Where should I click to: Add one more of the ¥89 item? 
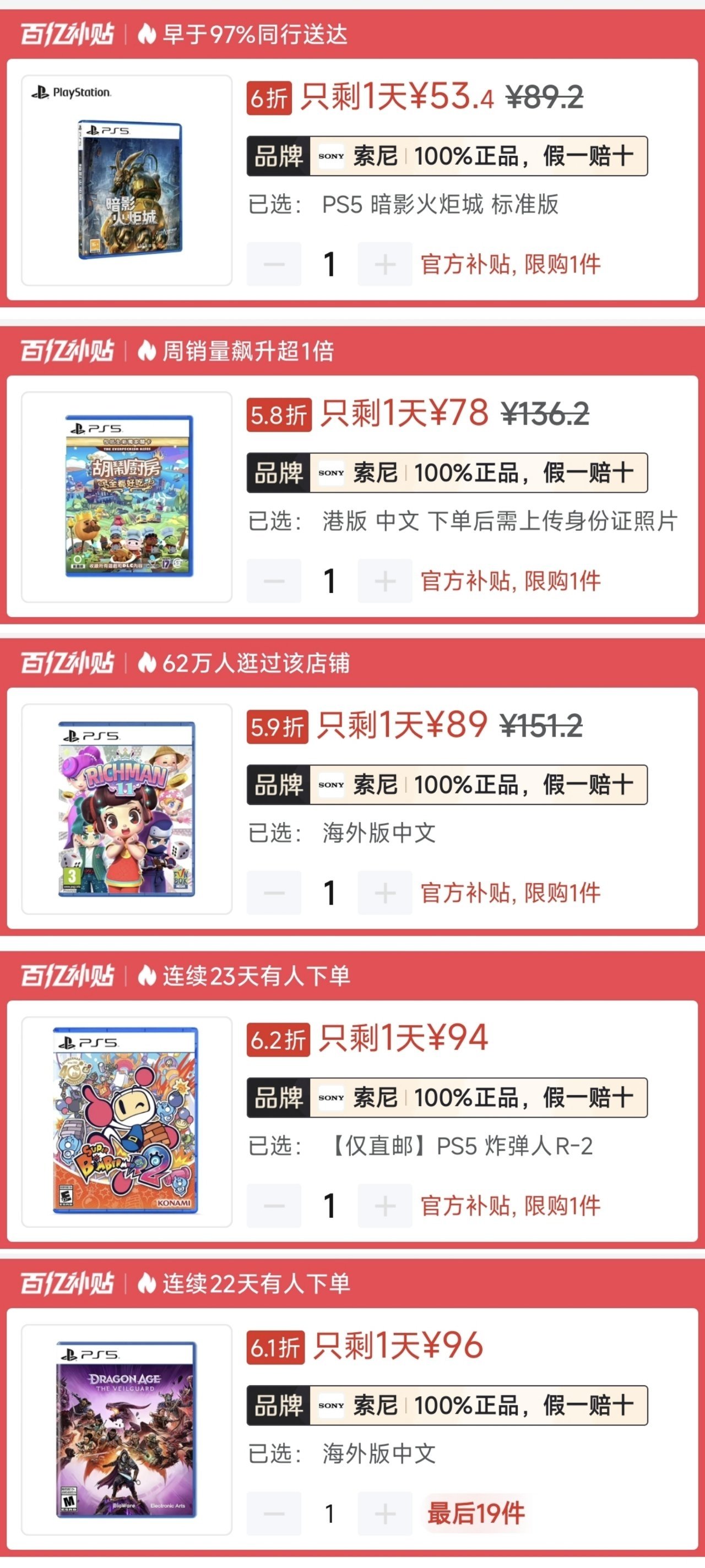[x=385, y=893]
